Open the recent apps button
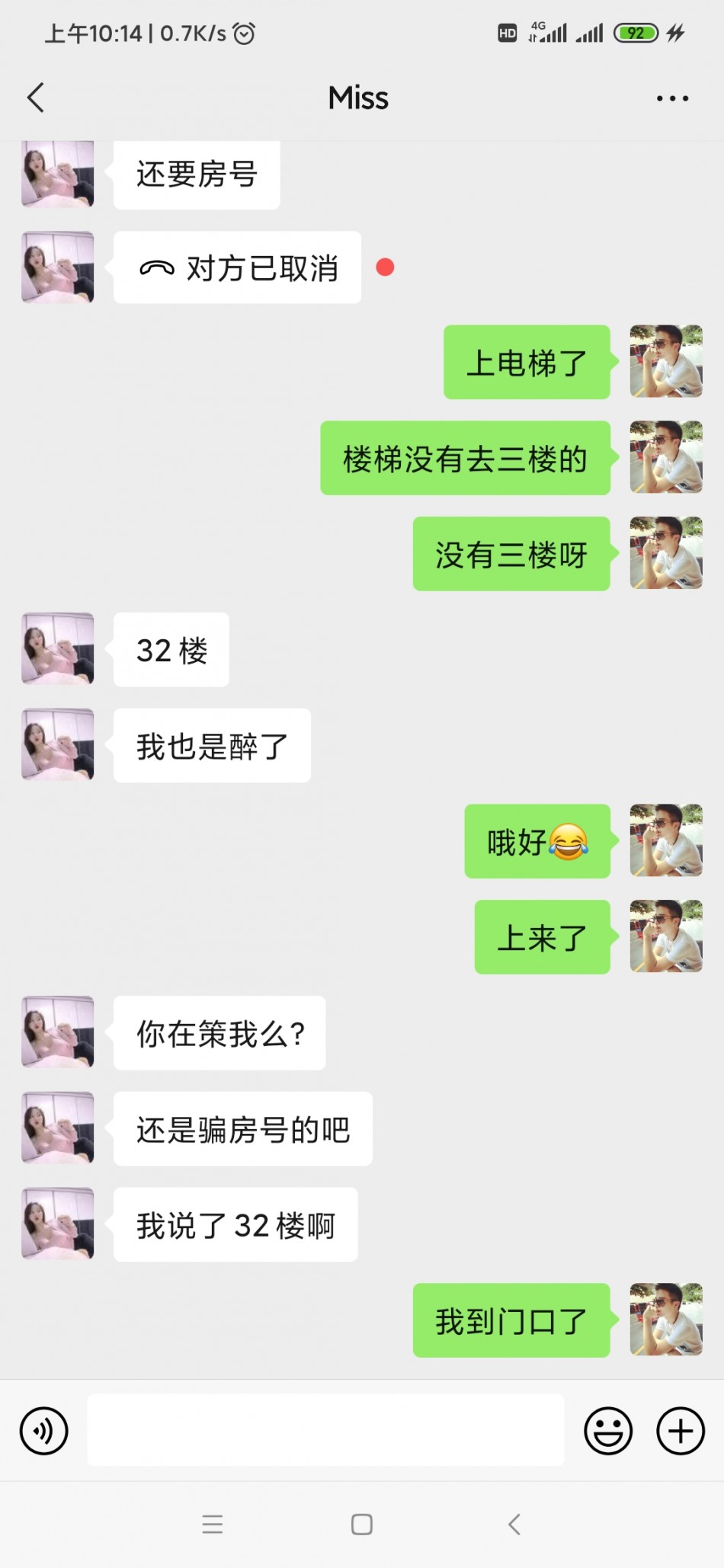This screenshot has width=724, height=1568. [213, 1524]
